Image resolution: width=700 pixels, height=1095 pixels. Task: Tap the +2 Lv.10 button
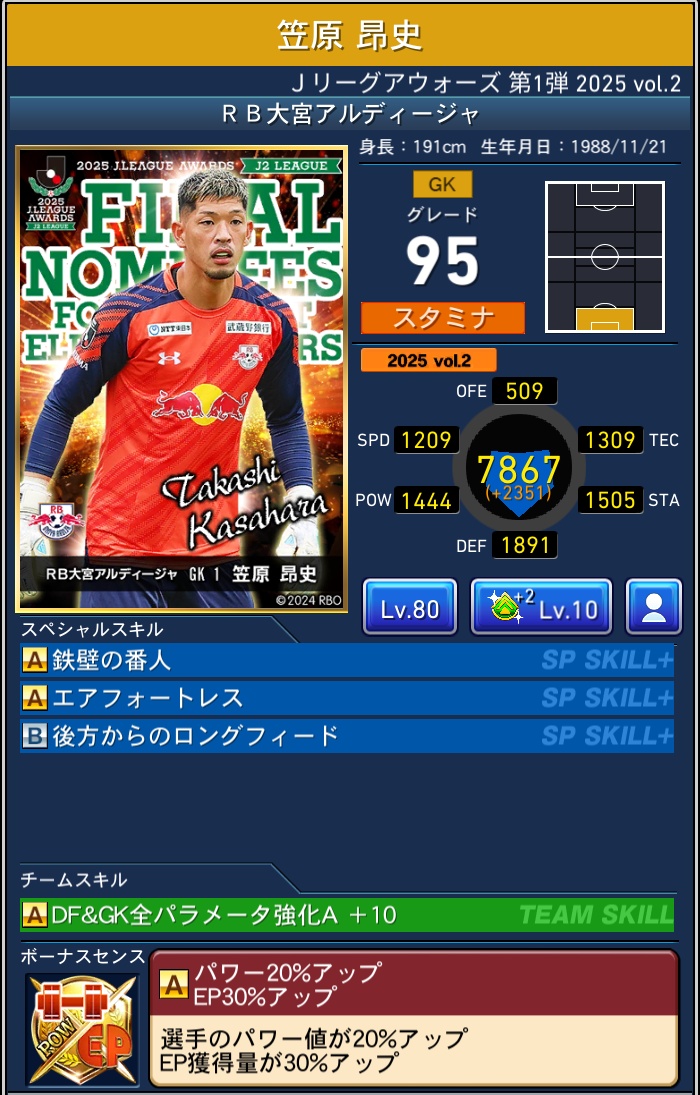tap(541, 607)
